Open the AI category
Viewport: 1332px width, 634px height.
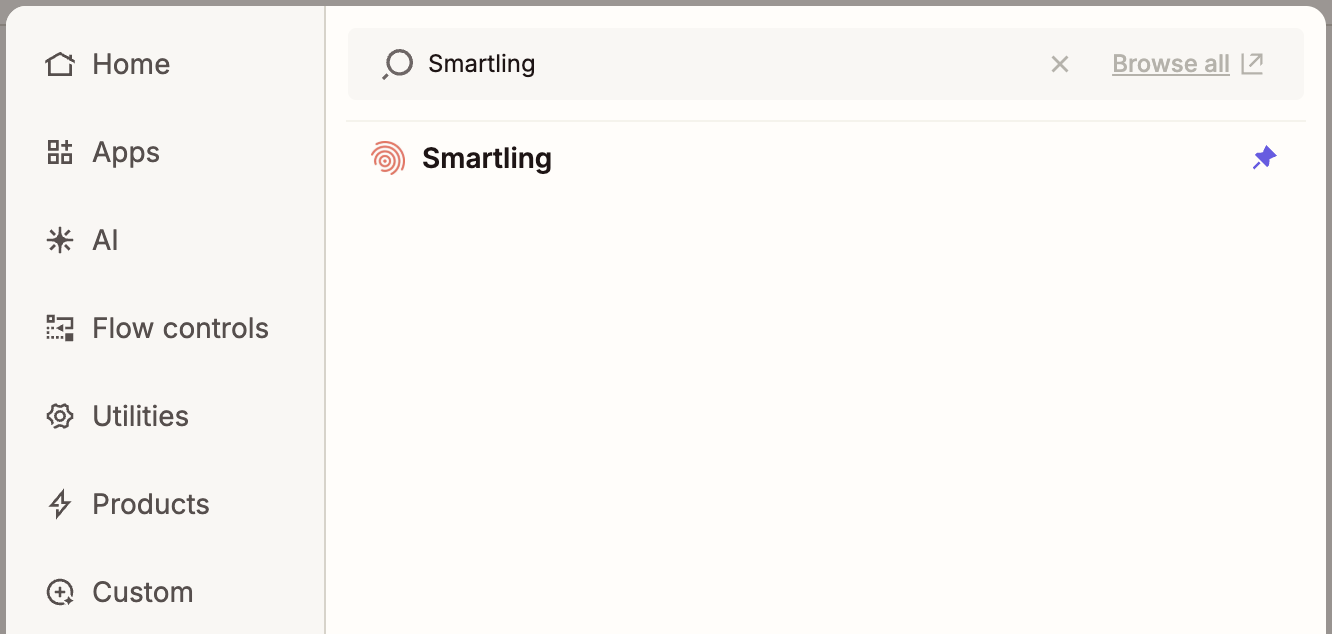[104, 240]
